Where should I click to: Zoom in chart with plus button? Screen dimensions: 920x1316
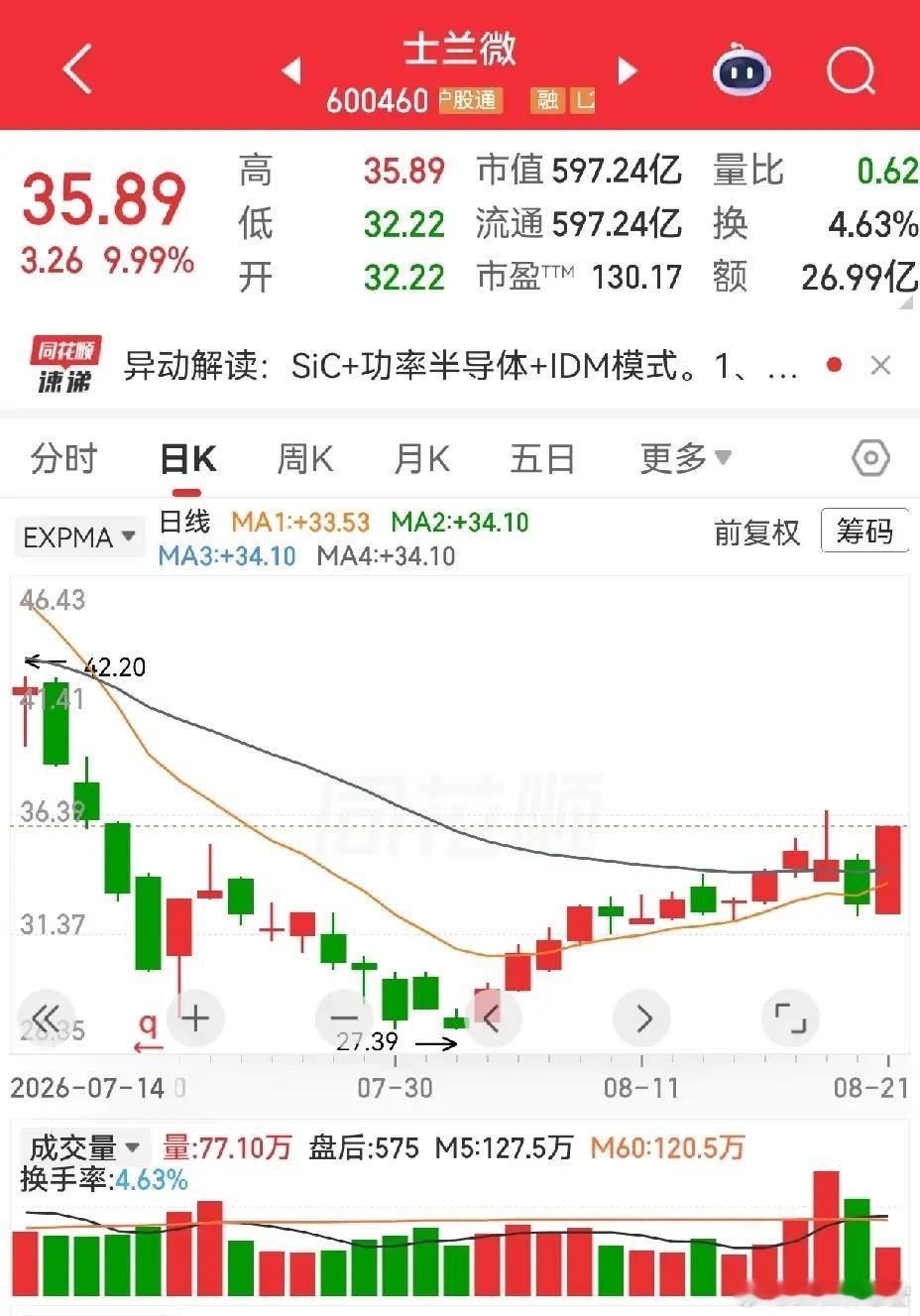(x=195, y=1018)
